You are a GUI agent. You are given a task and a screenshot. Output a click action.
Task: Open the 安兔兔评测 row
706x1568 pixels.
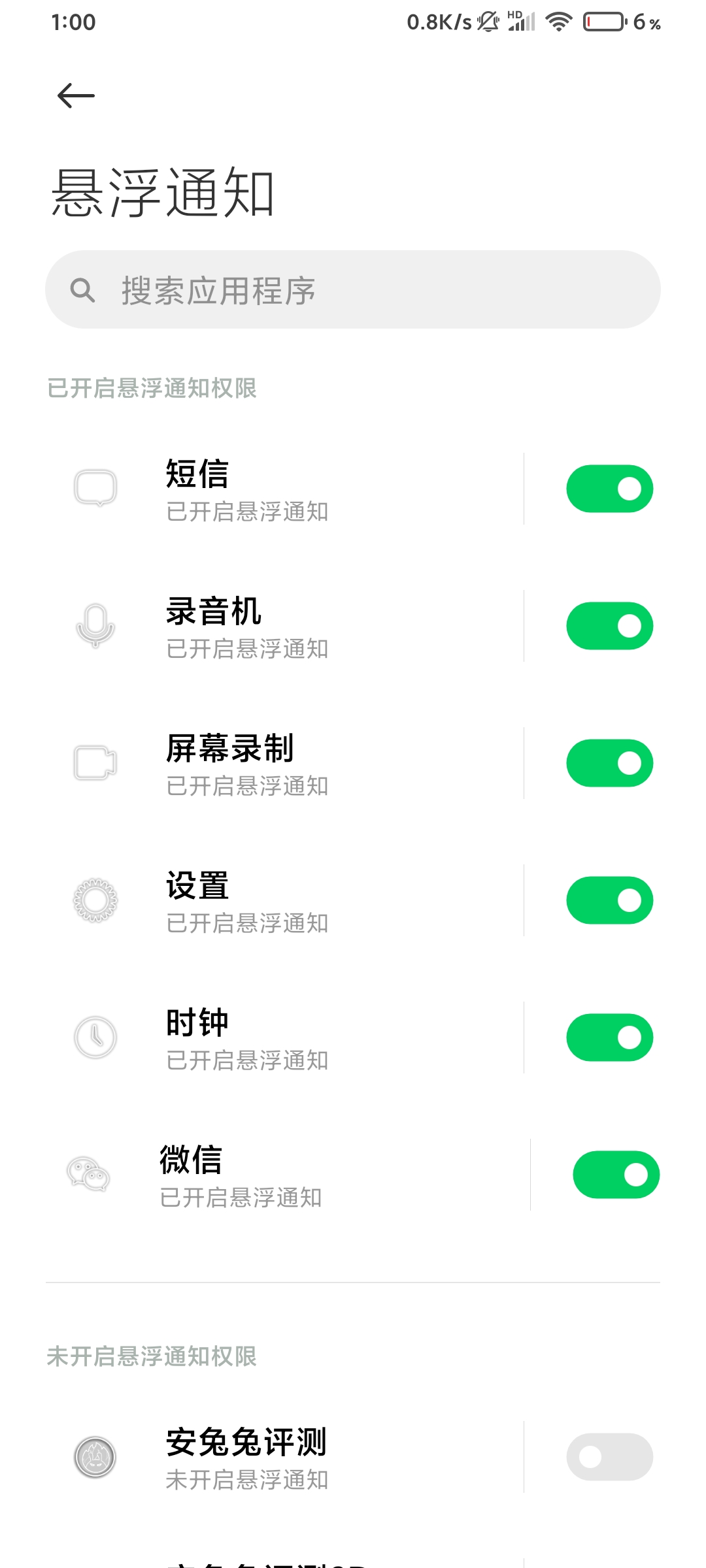[x=284, y=1457]
